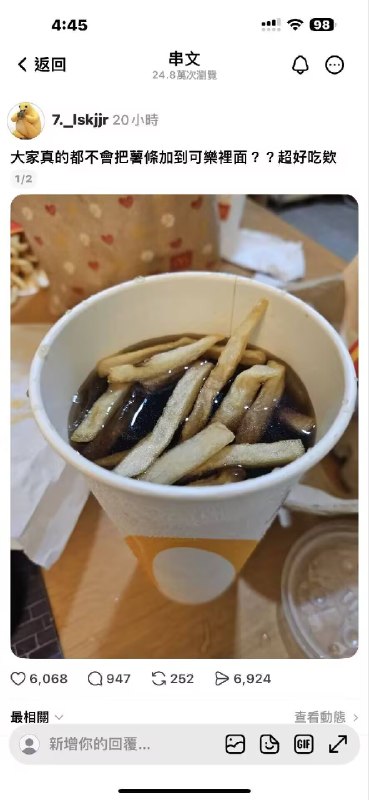
Task: Add a GIF to the reply
Action: [304, 744]
